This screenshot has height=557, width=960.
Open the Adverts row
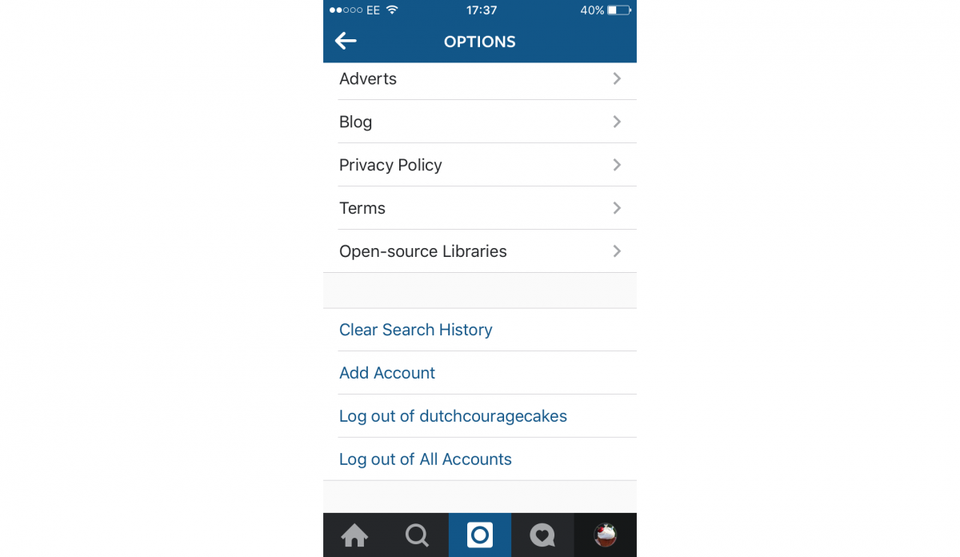point(479,79)
